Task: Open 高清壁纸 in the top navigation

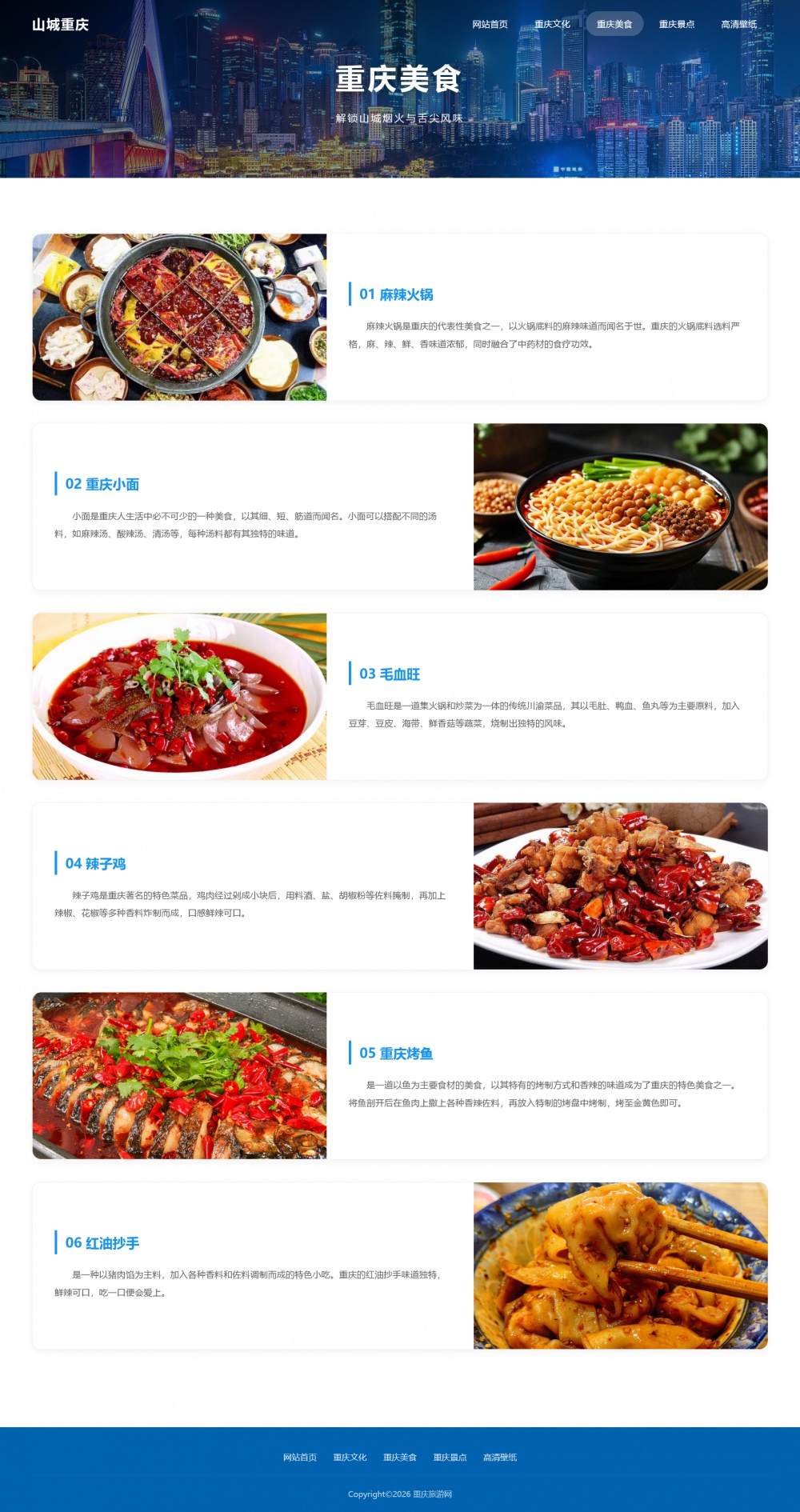Action: coord(738,24)
